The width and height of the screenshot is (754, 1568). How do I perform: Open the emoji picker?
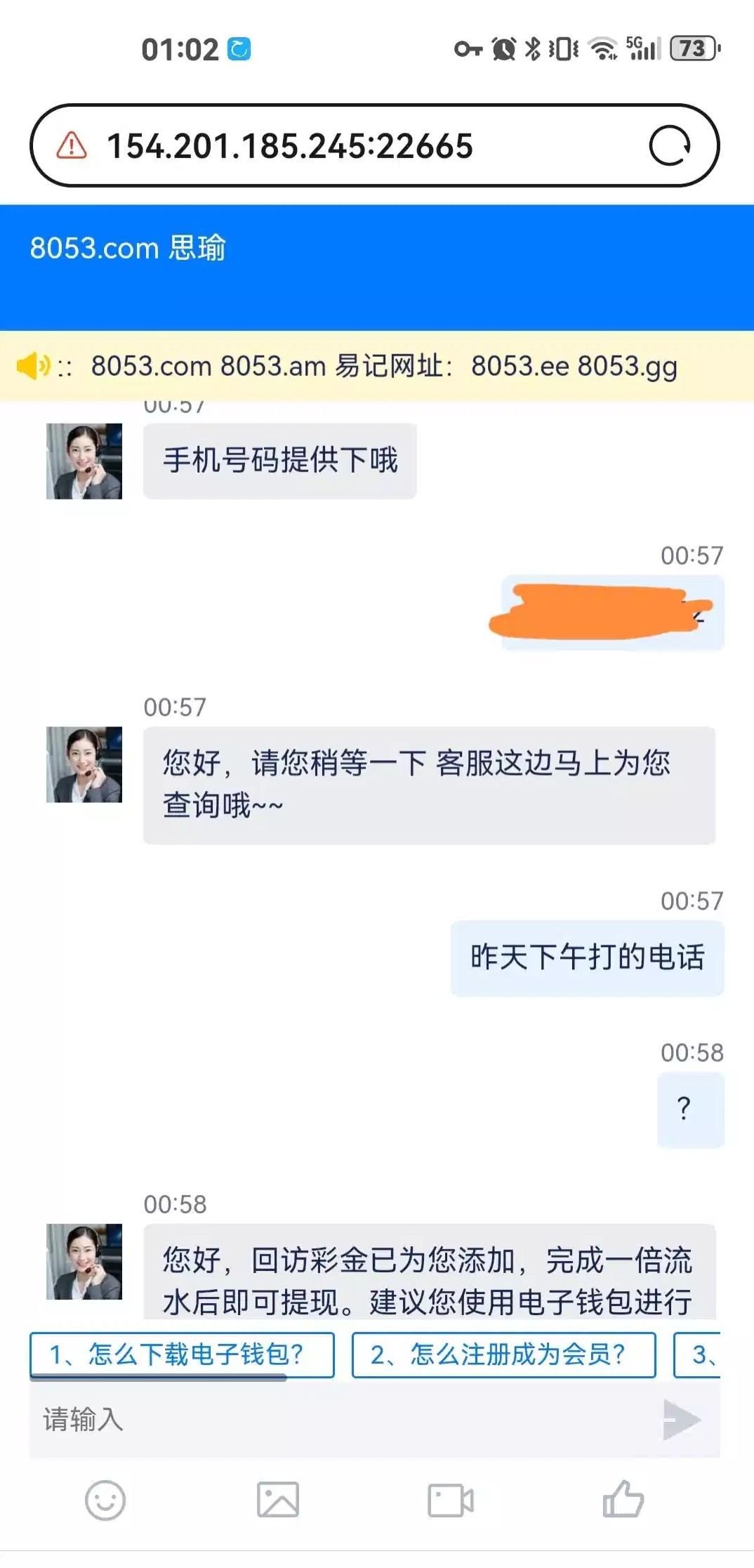(105, 1501)
